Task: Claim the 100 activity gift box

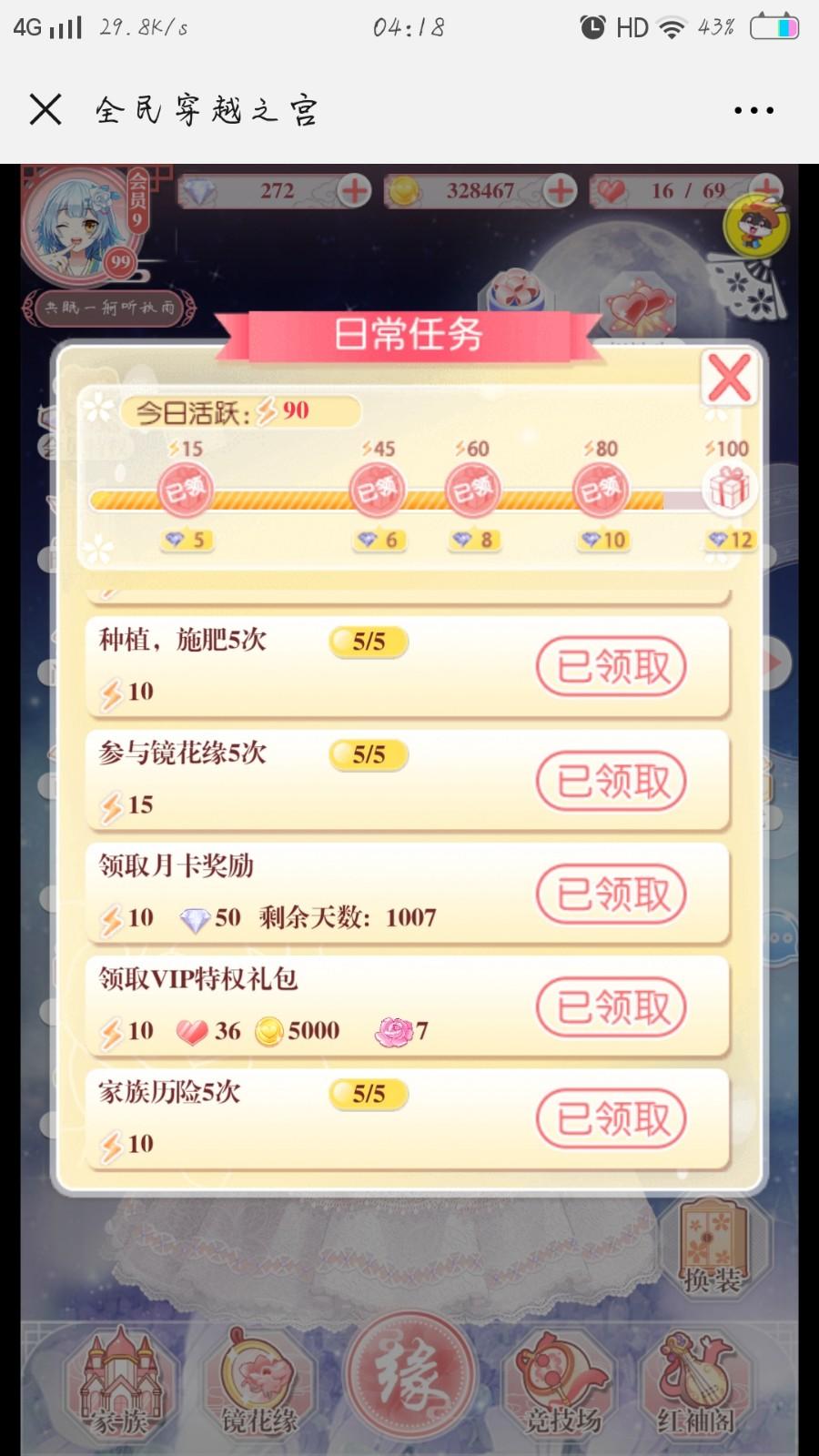Action: click(729, 490)
